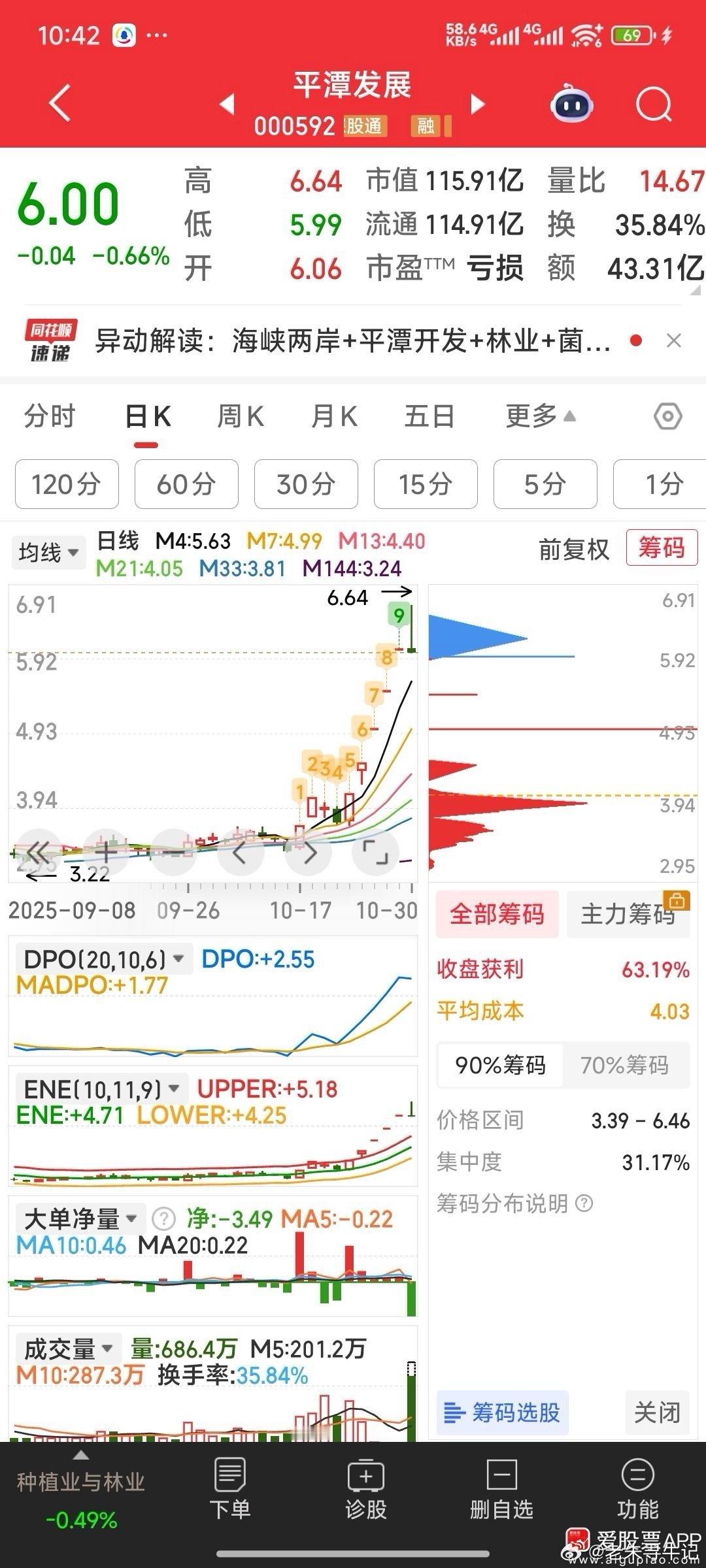Open the AI robot assistant icon
Screen dimensions: 706x1568
point(571,104)
